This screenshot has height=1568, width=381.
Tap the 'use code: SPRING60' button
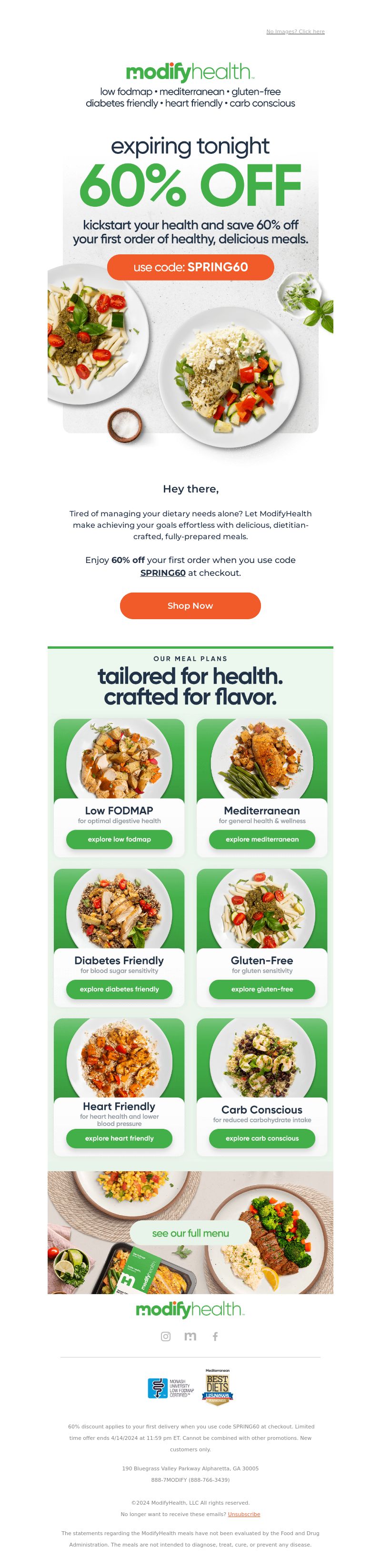(x=190, y=267)
